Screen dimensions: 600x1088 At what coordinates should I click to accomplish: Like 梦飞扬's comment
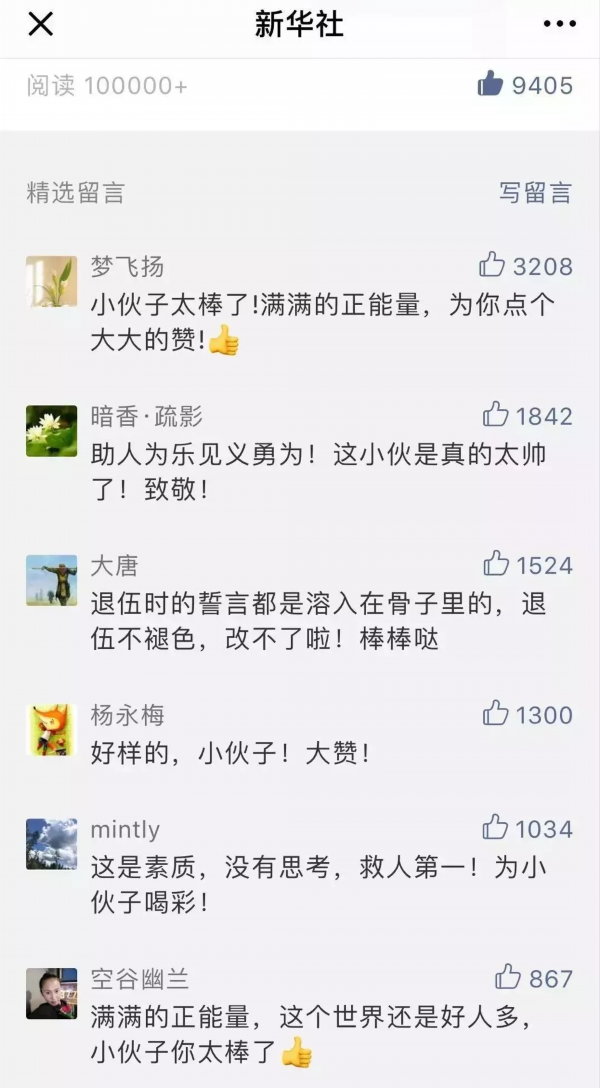(492, 266)
